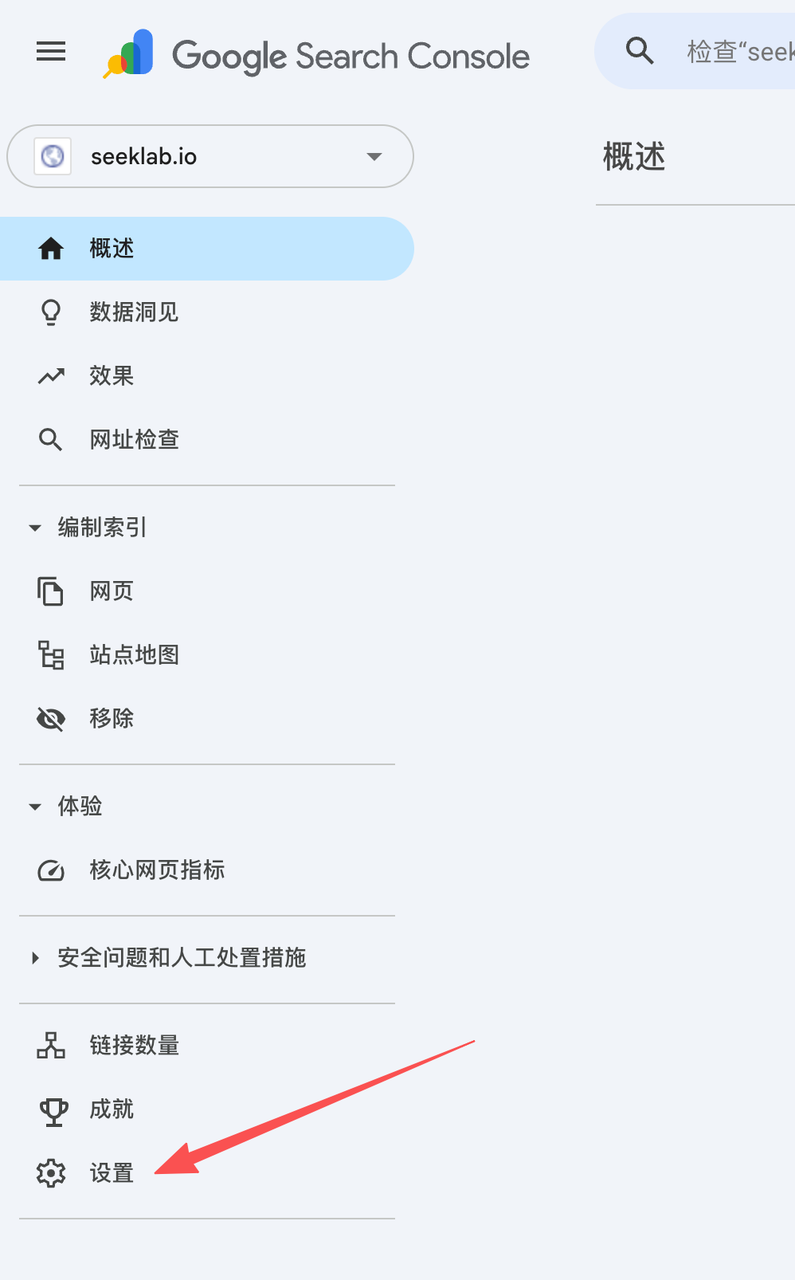
Task: Open the 效果 performance report
Action: [111, 376]
